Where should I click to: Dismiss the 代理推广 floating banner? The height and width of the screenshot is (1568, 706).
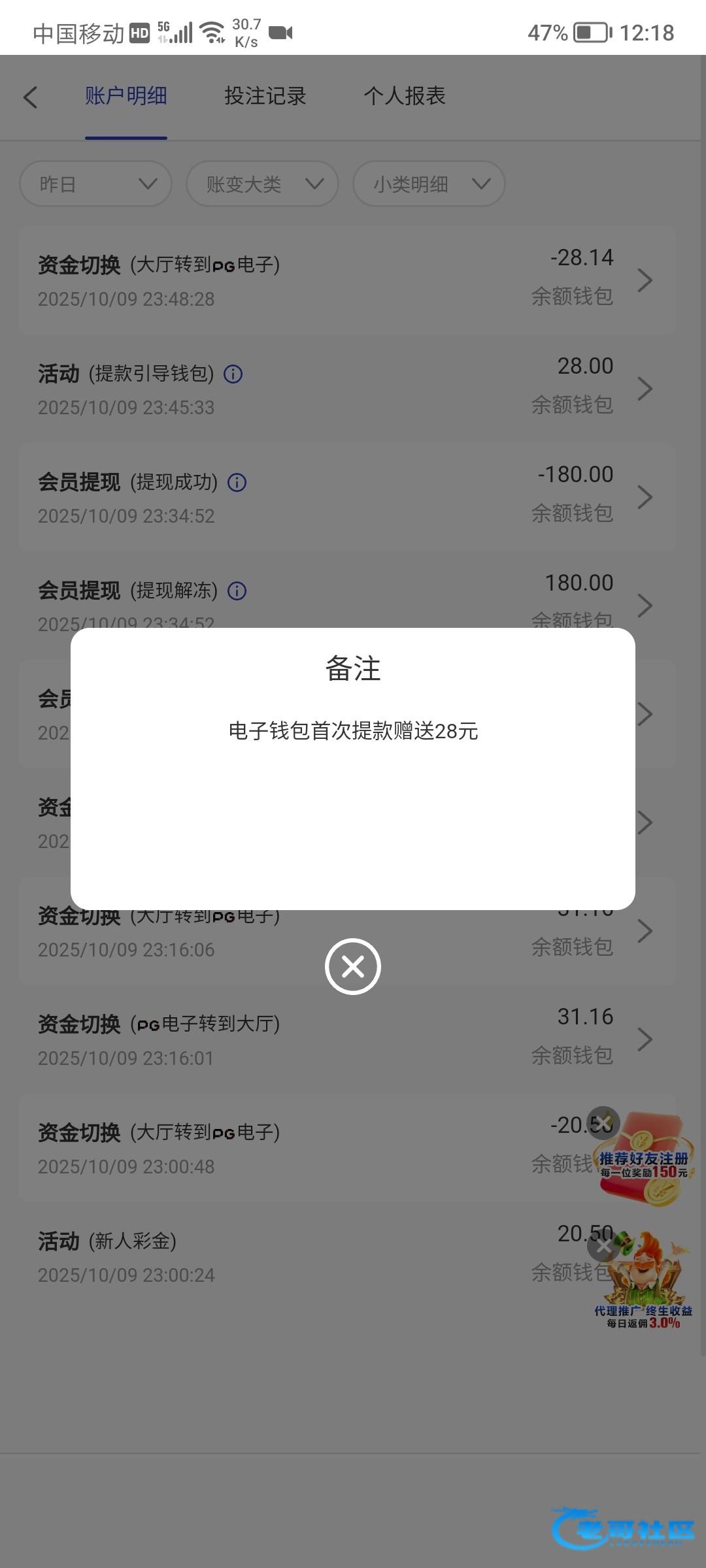603,1247
